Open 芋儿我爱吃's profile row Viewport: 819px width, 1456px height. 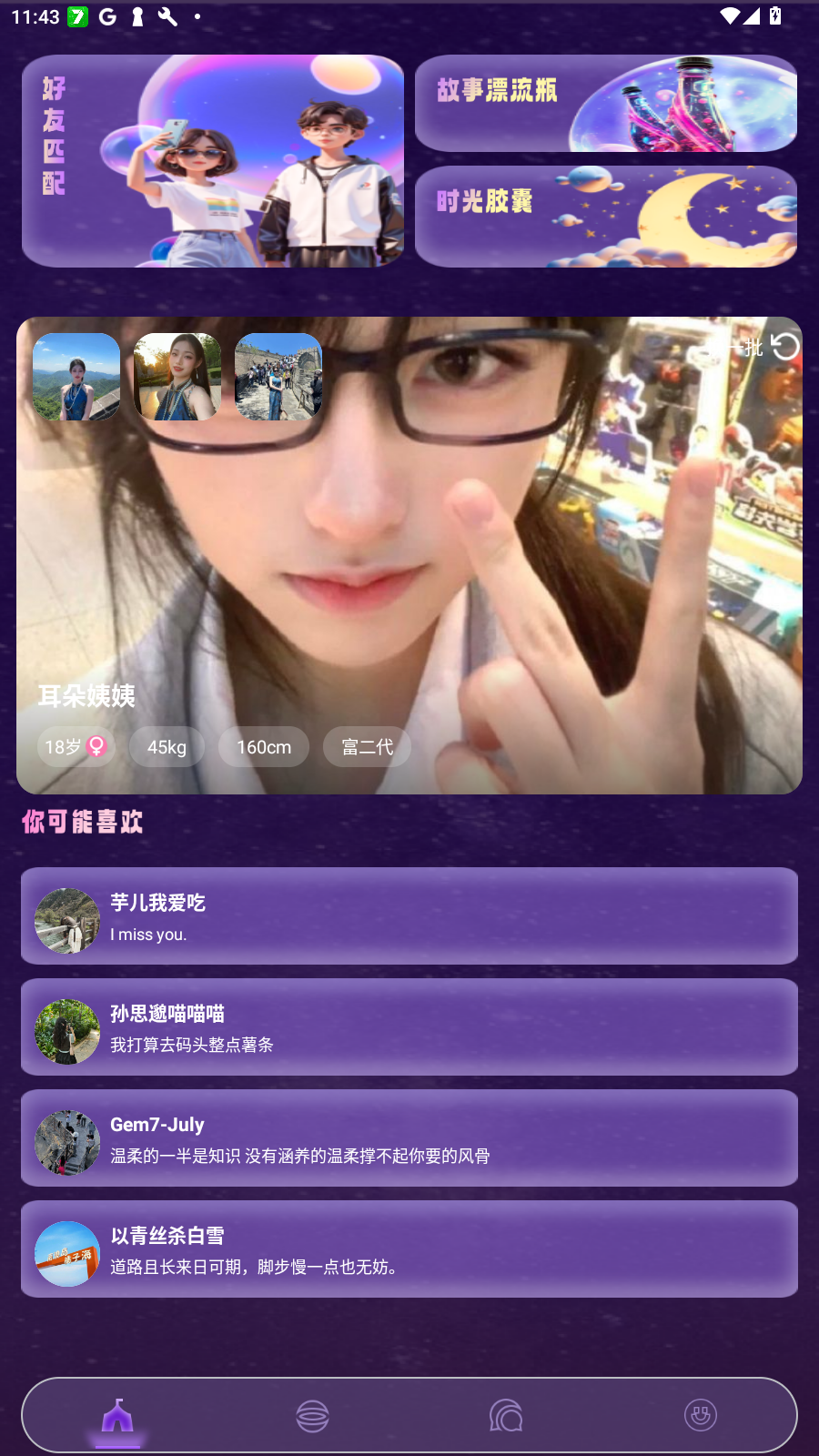(409, 915)
